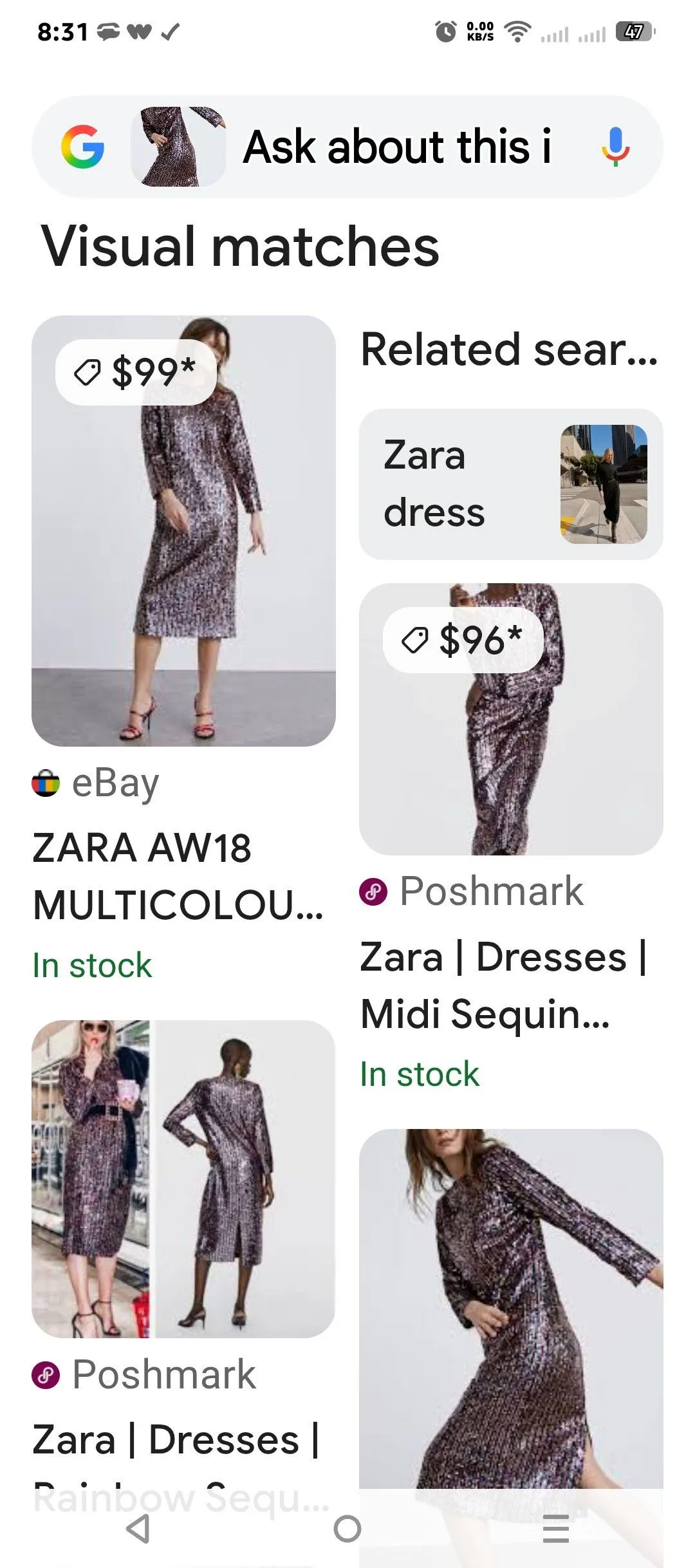Open the Poshmark Midi Sequin $96 listing
The height and width of the screenshot is (1568, 695).
(511, 838)
